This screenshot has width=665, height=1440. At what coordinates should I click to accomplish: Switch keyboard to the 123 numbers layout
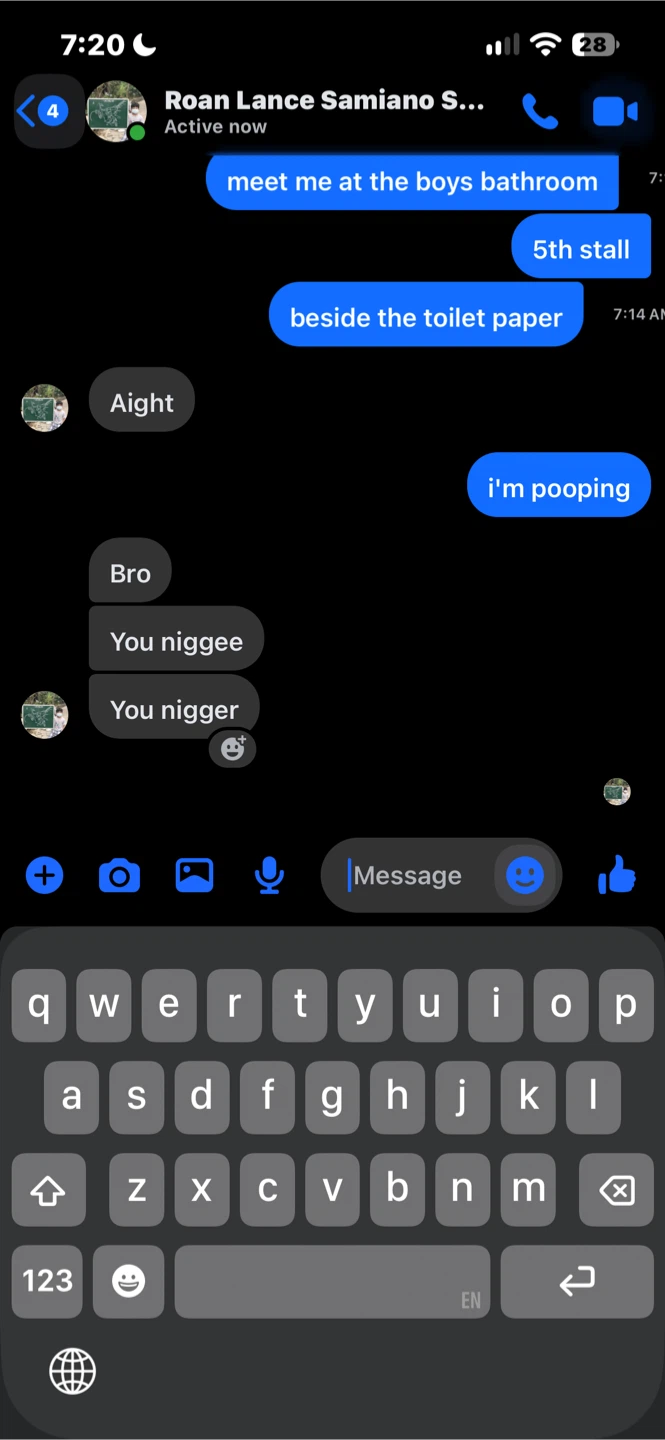pyautogui.click(x=48, y=1281)
